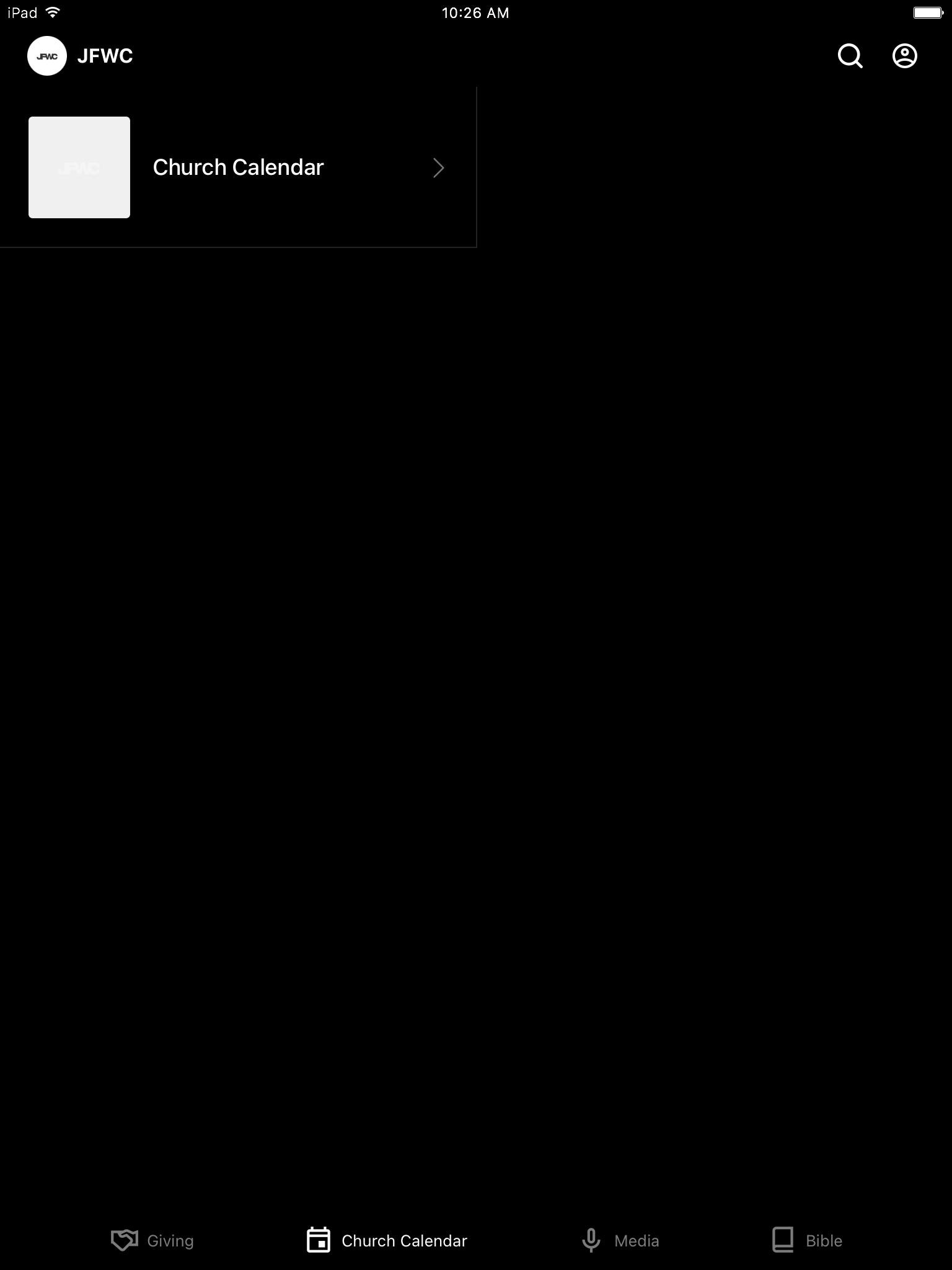Switch to the Giving tab
This screenshot has height=1270, width=952.
[152, 1240]
